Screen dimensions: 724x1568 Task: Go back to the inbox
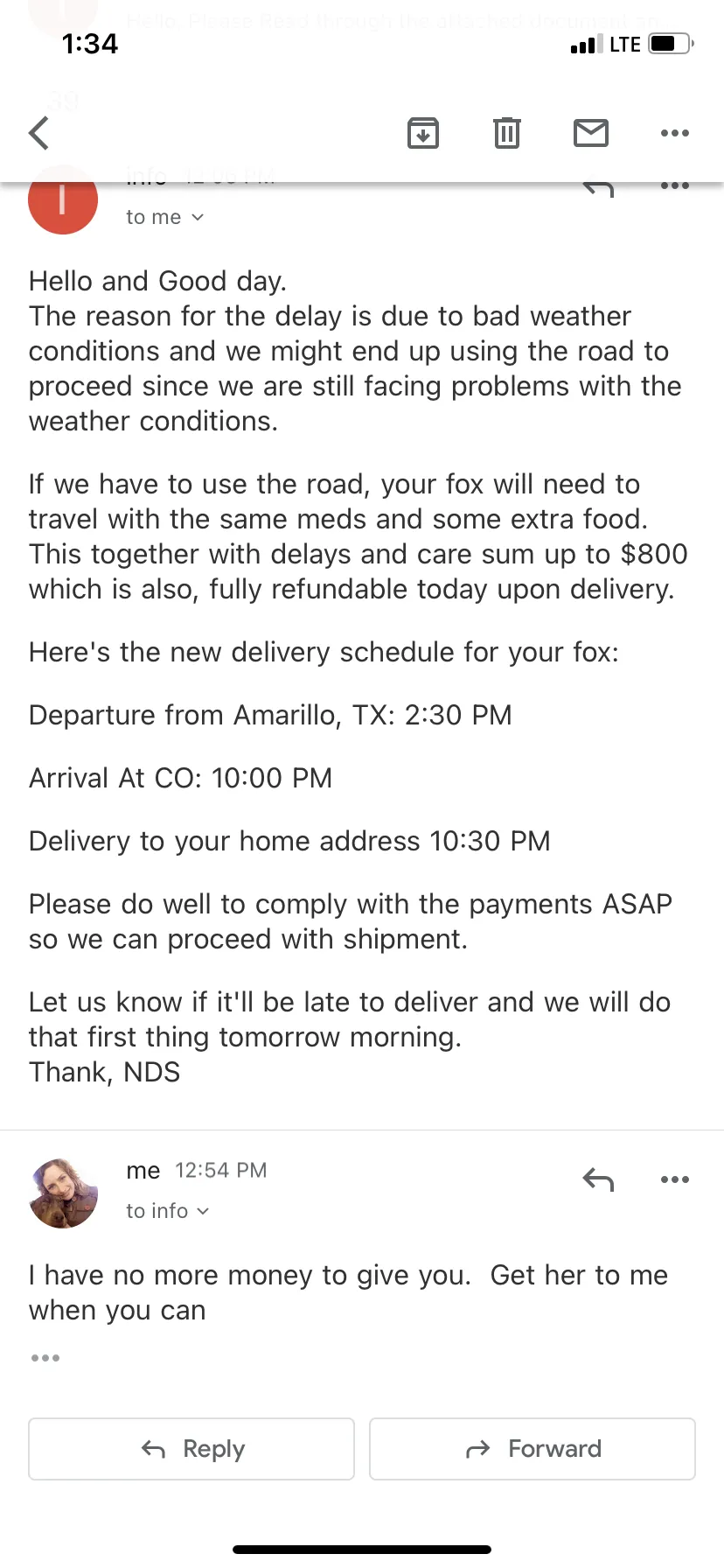pos(39,133)
